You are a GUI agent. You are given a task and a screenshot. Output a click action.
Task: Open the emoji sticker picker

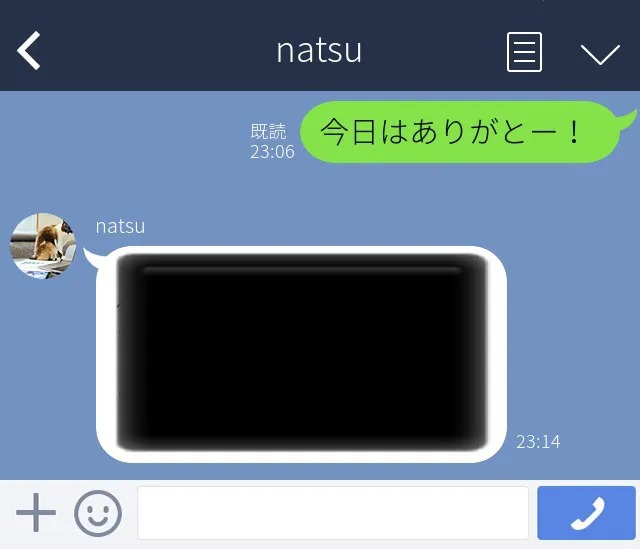97,514
